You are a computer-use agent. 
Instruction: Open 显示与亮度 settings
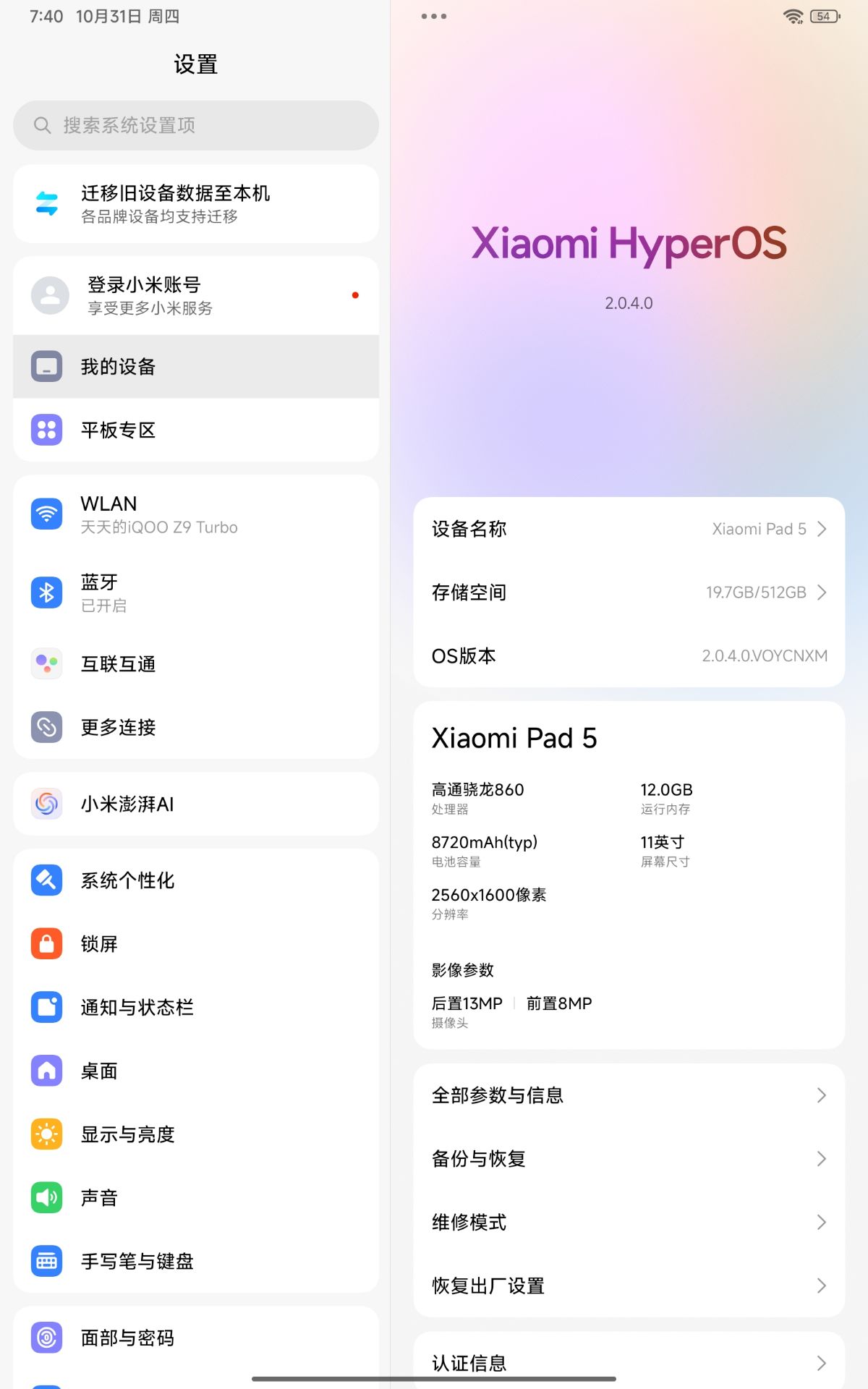click(195, 1134)
